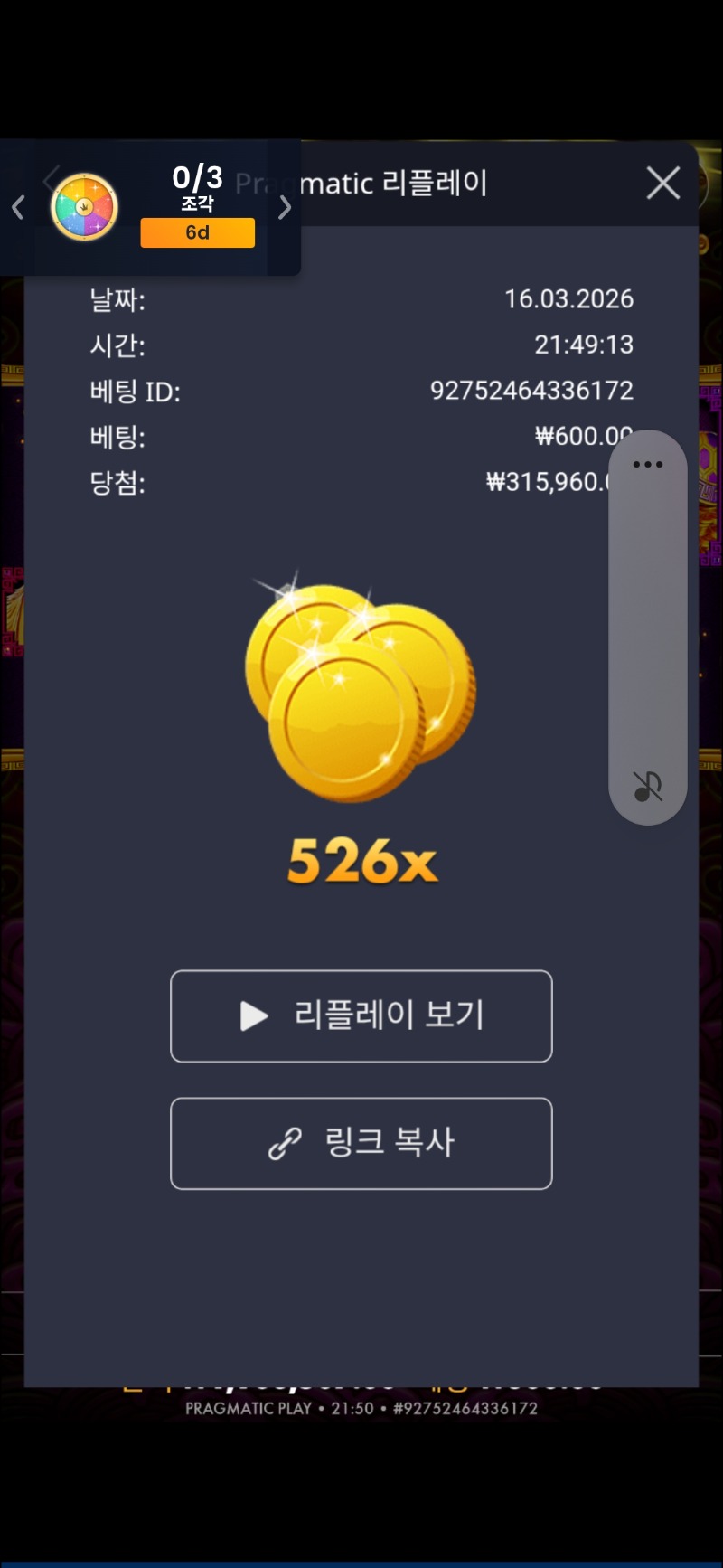
Task: Go to the previous promo widget arrow
Action: pyautogui.click(x=18, y=208)
